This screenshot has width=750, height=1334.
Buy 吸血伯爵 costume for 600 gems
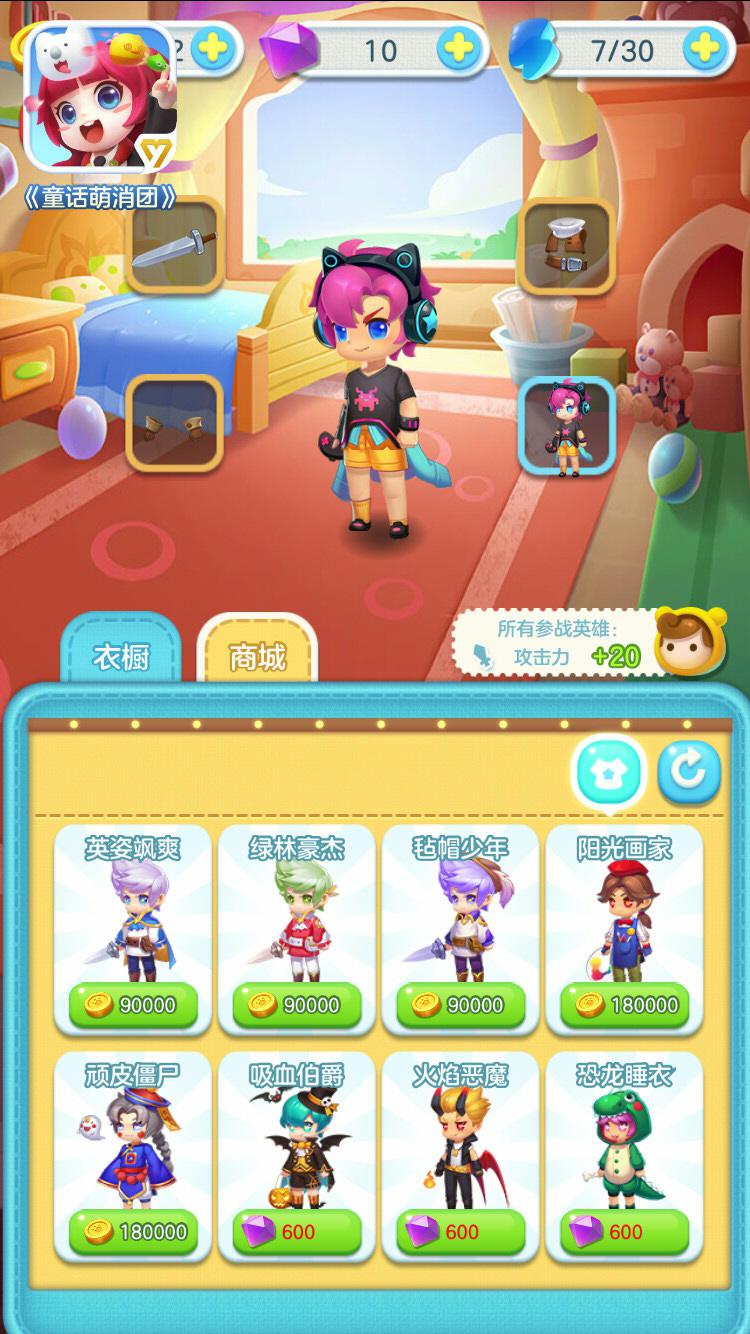click(297, 1232)
